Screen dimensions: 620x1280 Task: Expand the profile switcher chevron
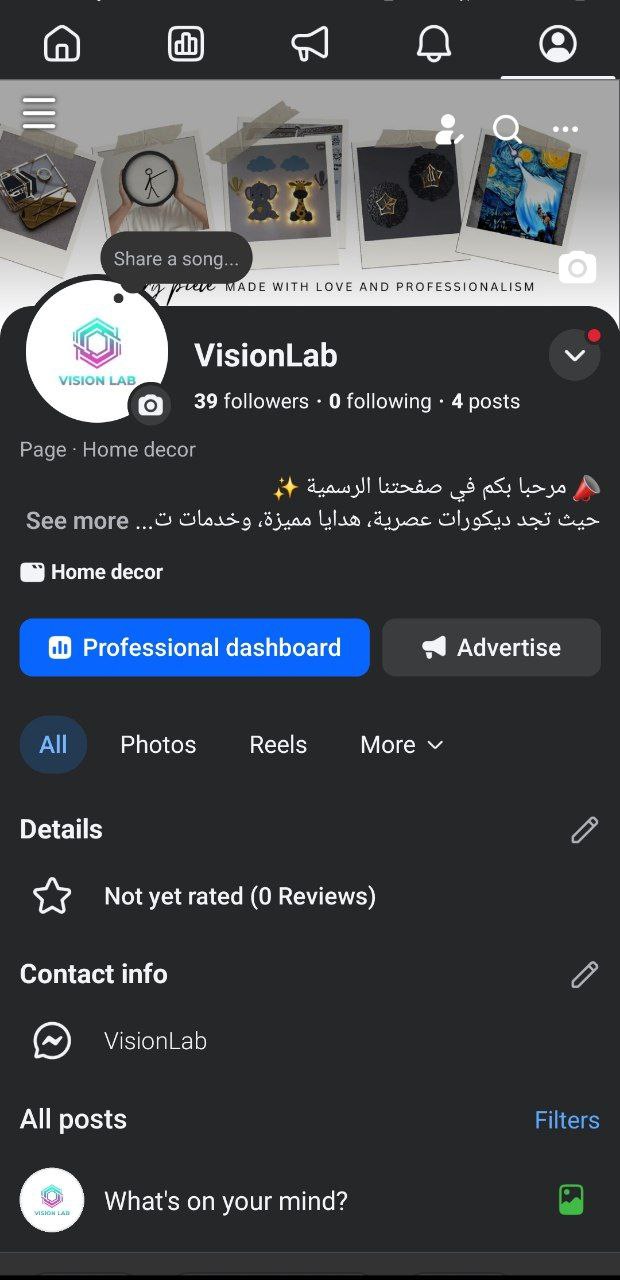(x=574, y=355)
